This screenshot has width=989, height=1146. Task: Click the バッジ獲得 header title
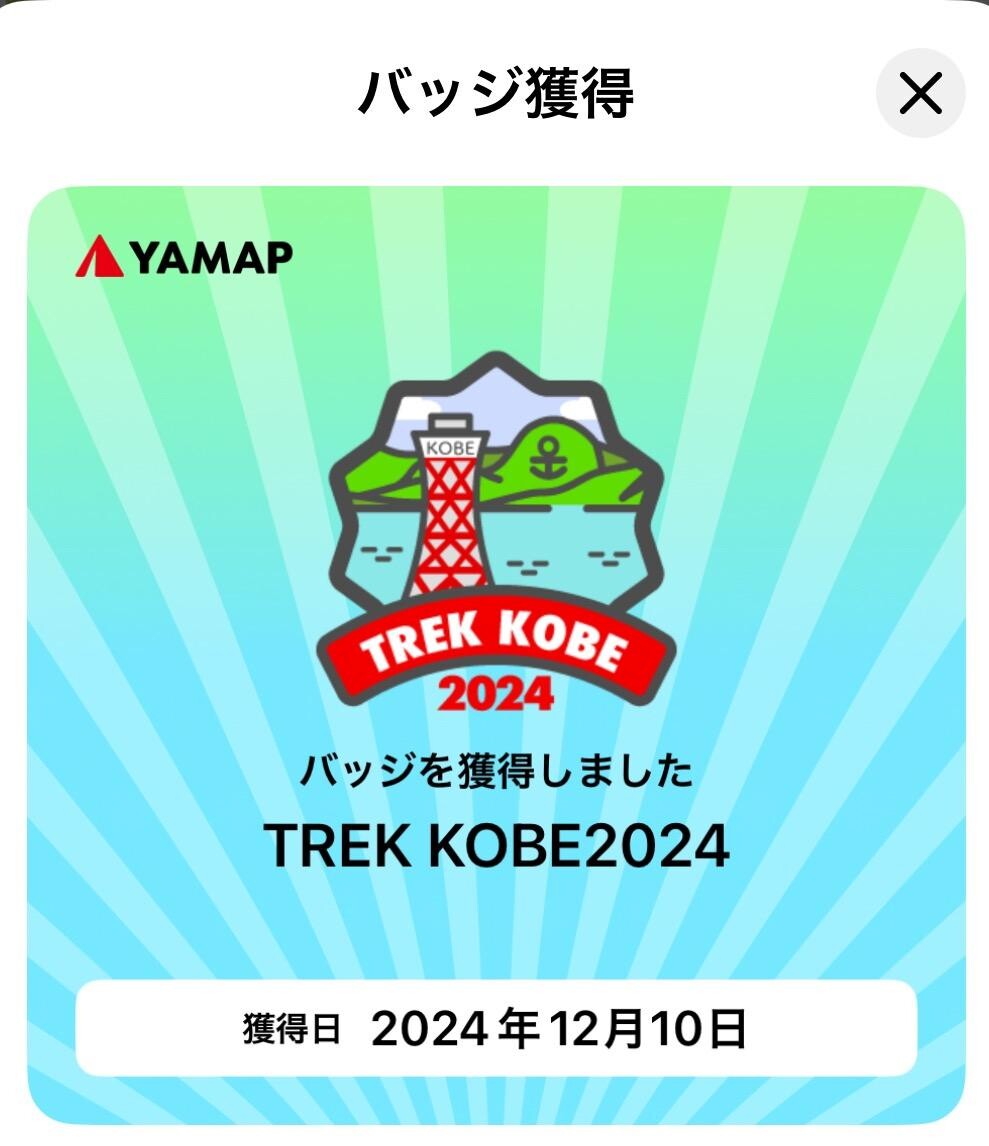click(494, 95)
